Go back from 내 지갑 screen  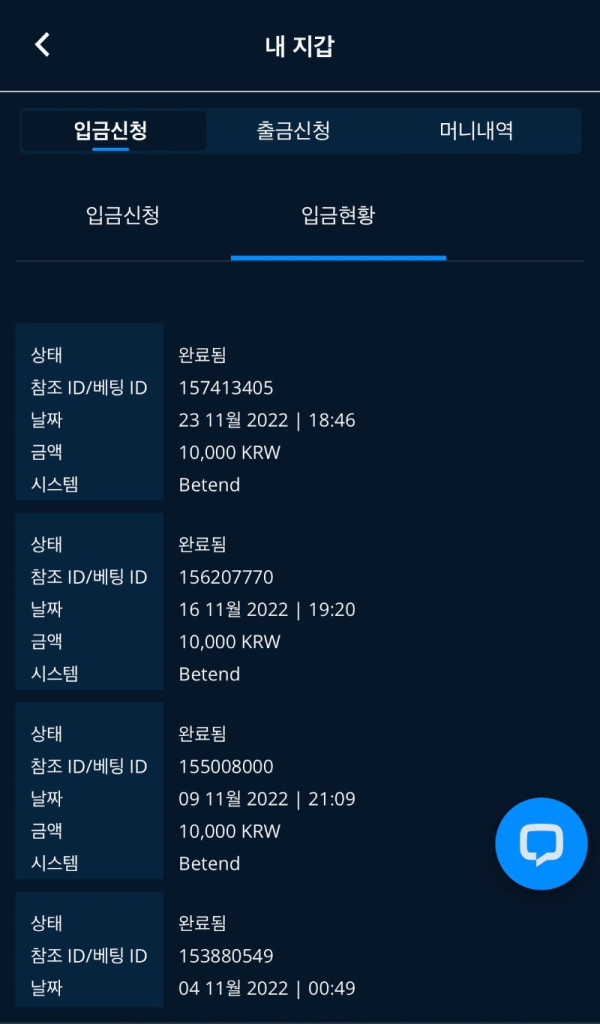click(42, 45)
